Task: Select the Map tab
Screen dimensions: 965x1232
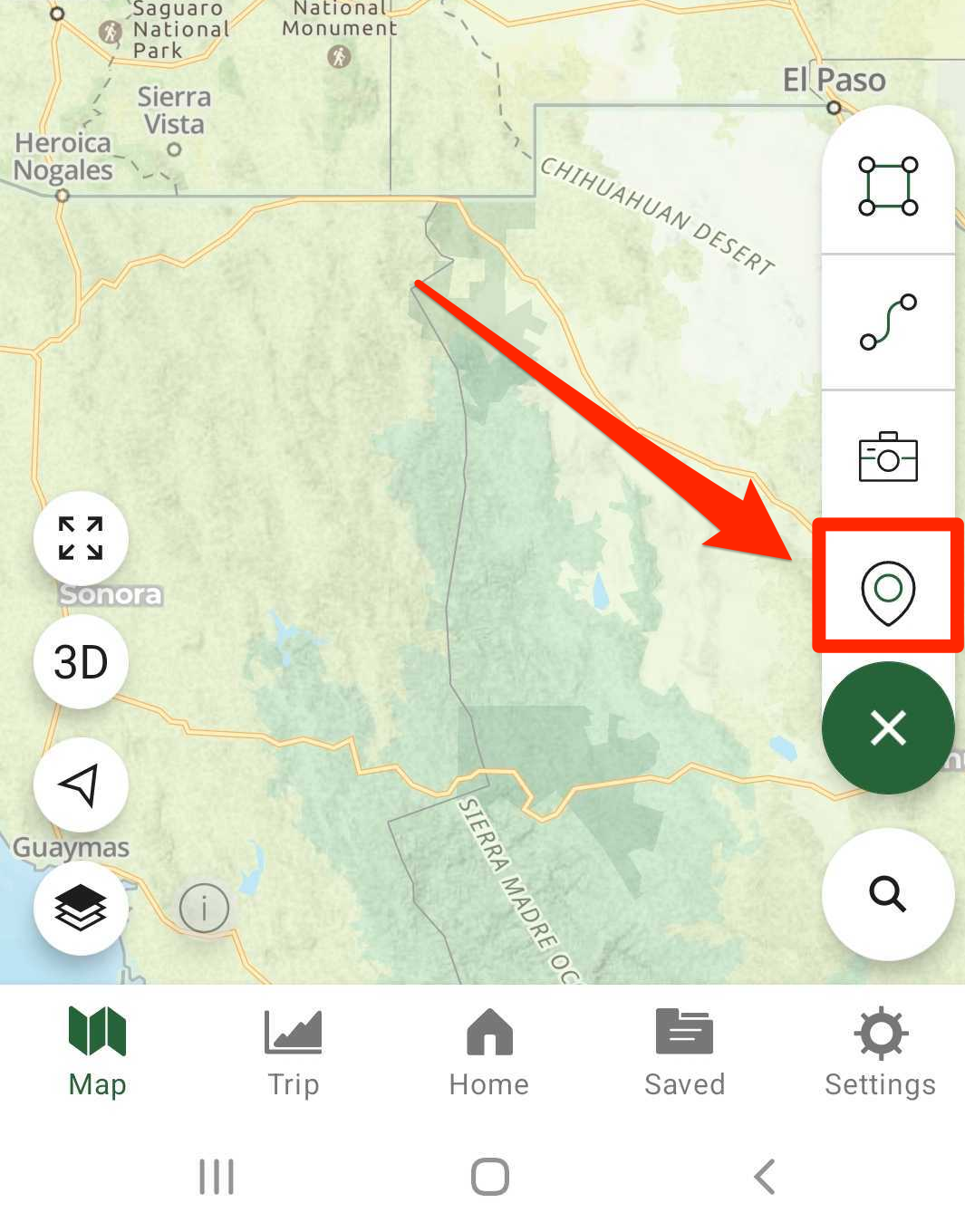Action: pos(97,1052)
